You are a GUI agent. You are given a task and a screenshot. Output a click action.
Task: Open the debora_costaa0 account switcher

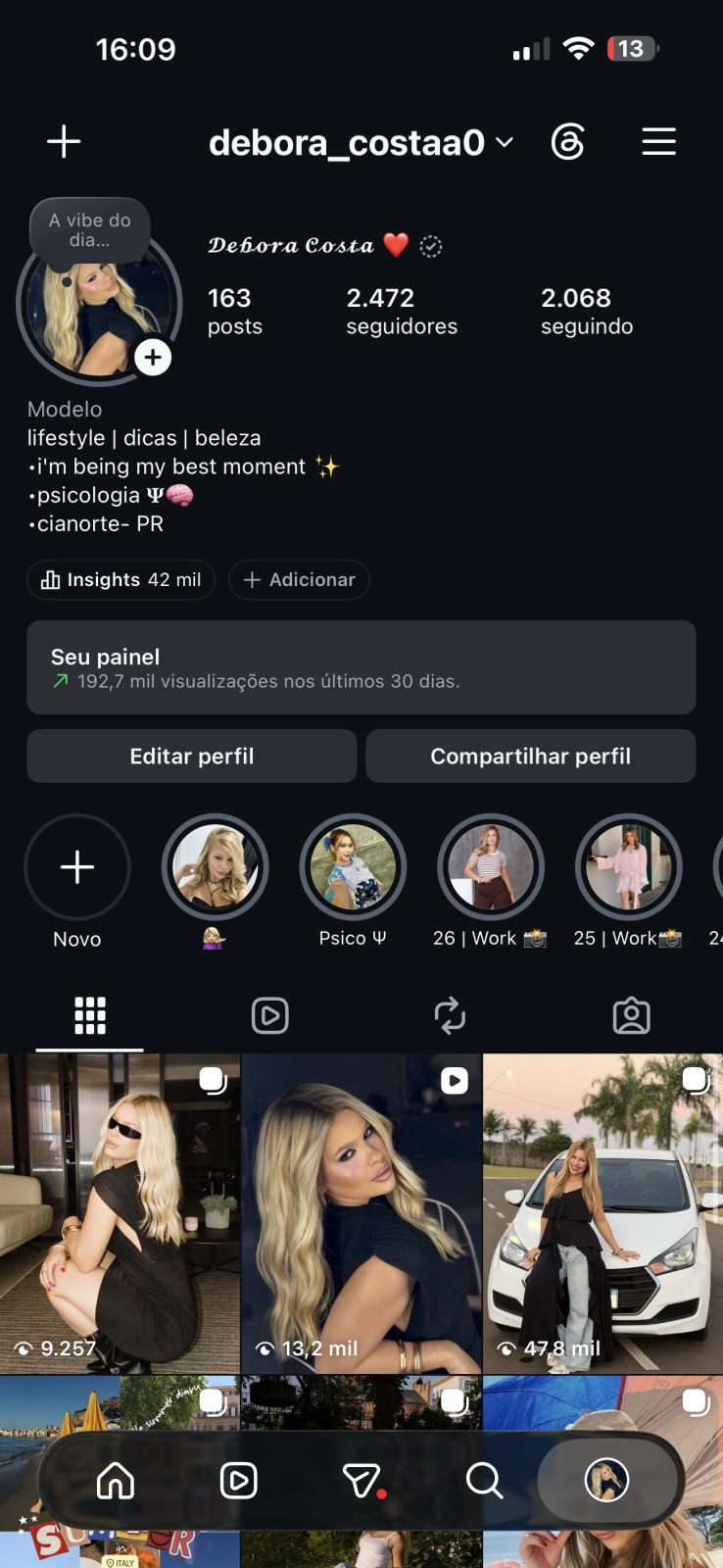[361, 143]
